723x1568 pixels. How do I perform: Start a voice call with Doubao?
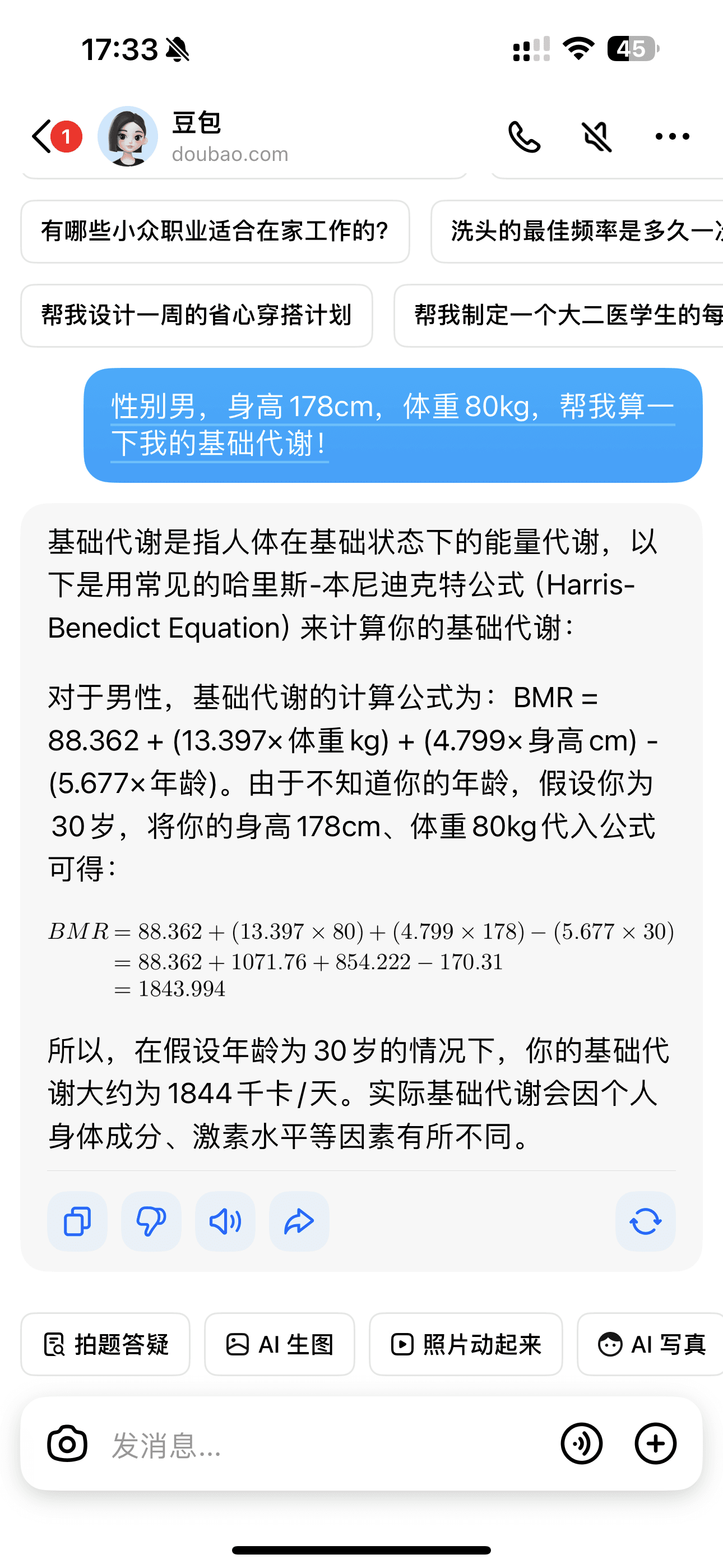(524, 136)
